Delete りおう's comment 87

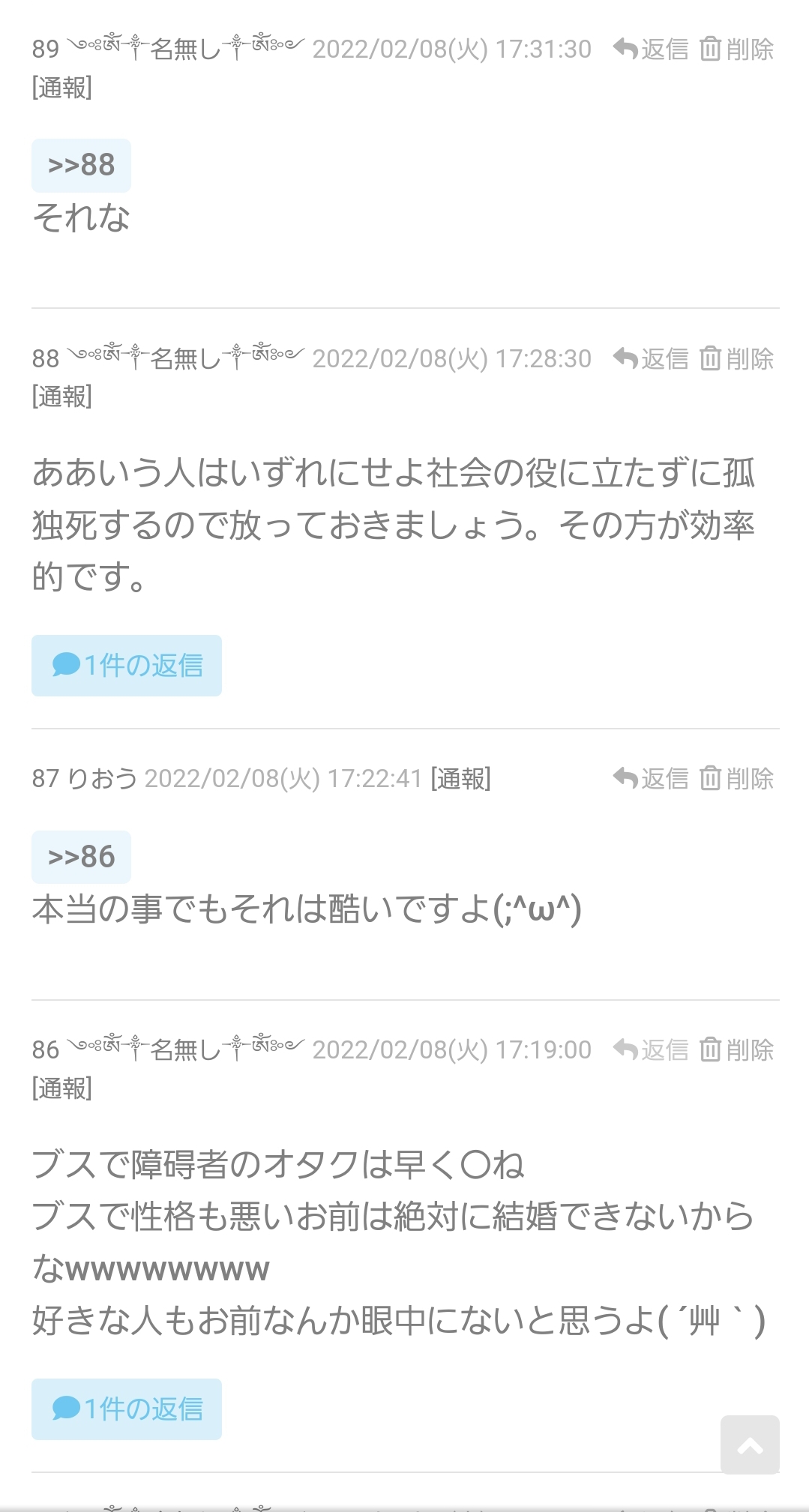point(737,779)
